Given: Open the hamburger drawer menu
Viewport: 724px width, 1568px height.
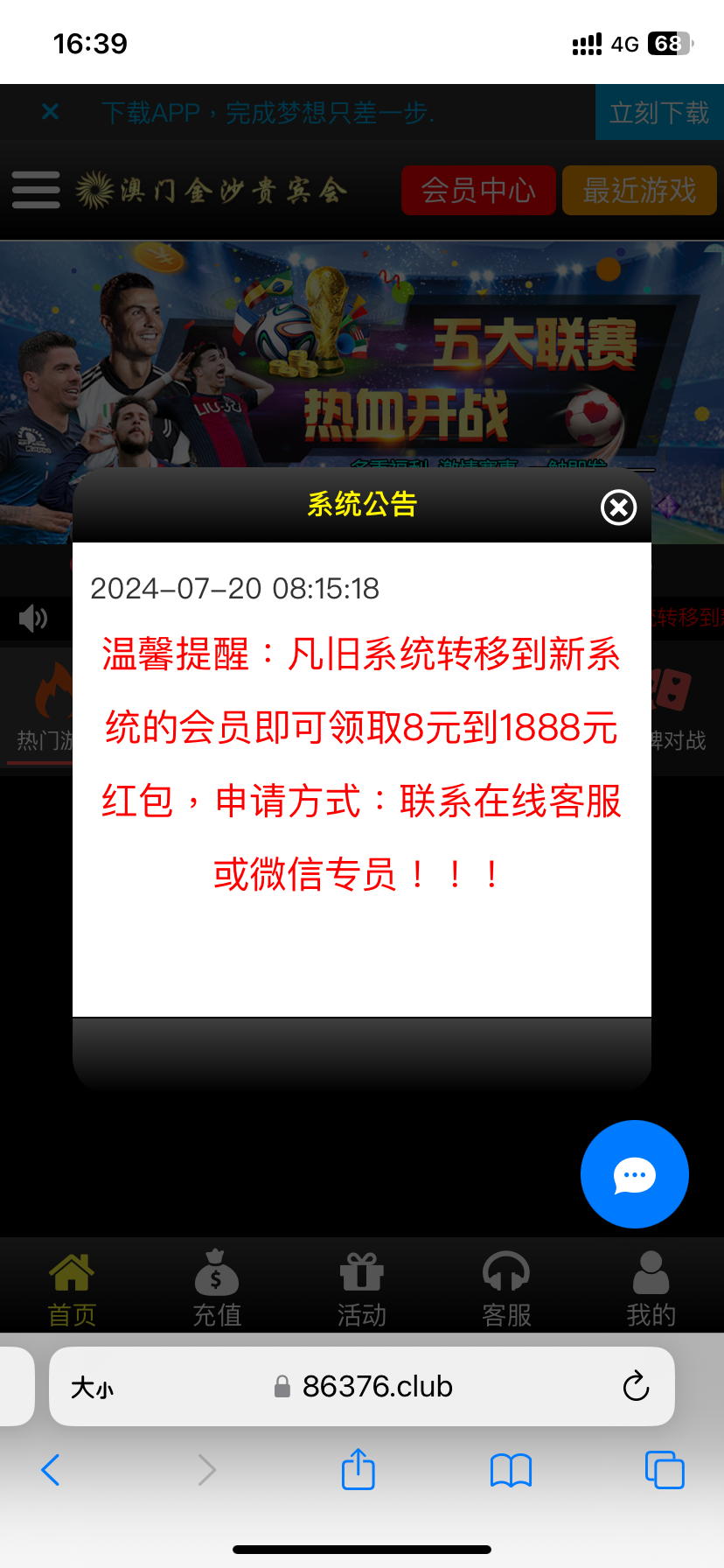Looking at the screenshot, I should click(x=36, y=190).
